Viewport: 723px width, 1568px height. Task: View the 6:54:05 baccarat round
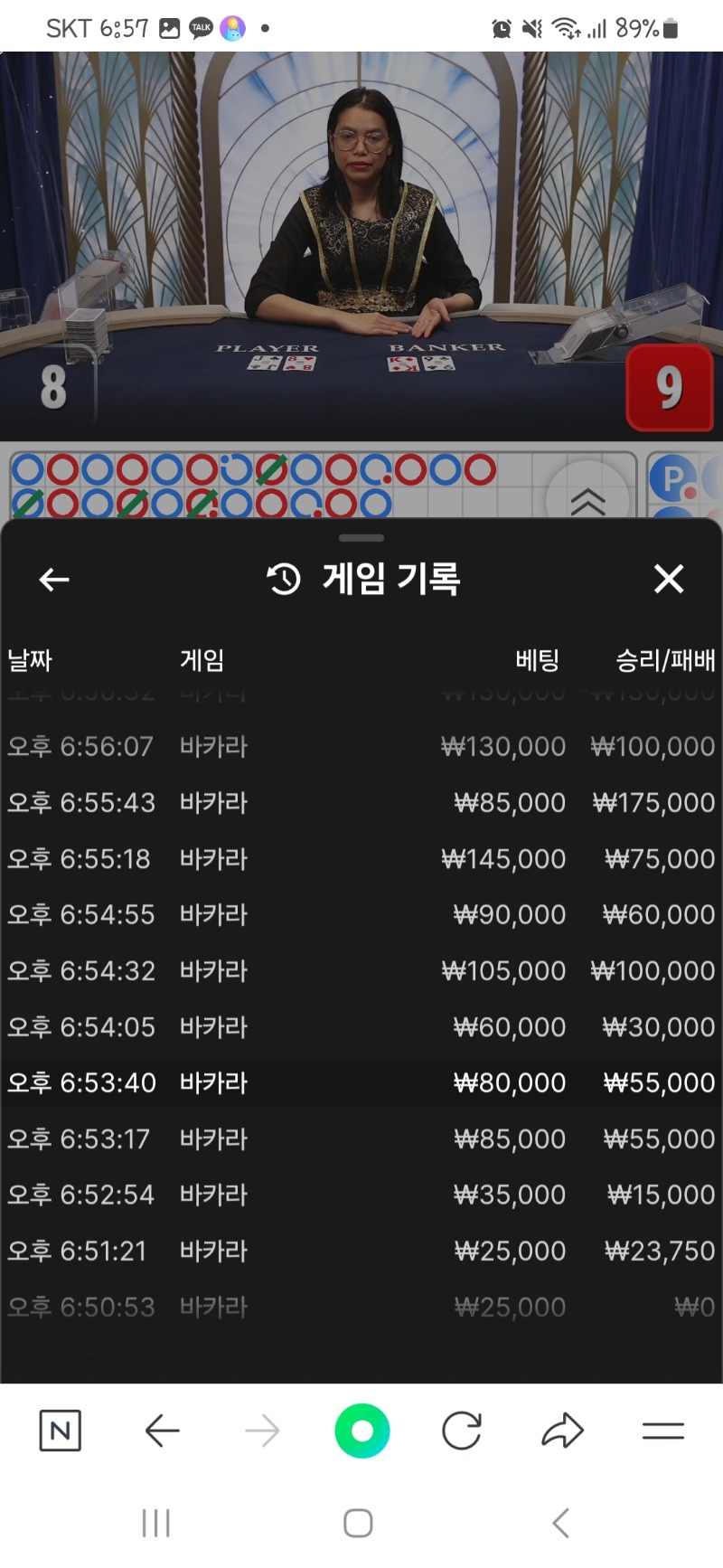tap(361, 1027)
